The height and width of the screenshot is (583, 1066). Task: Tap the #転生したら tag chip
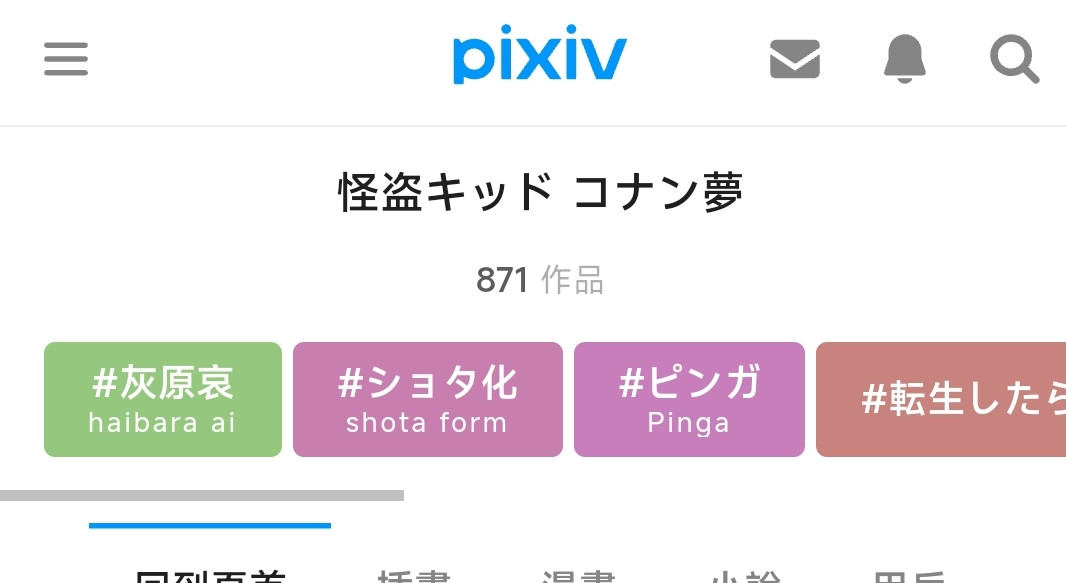coord(941,400)
